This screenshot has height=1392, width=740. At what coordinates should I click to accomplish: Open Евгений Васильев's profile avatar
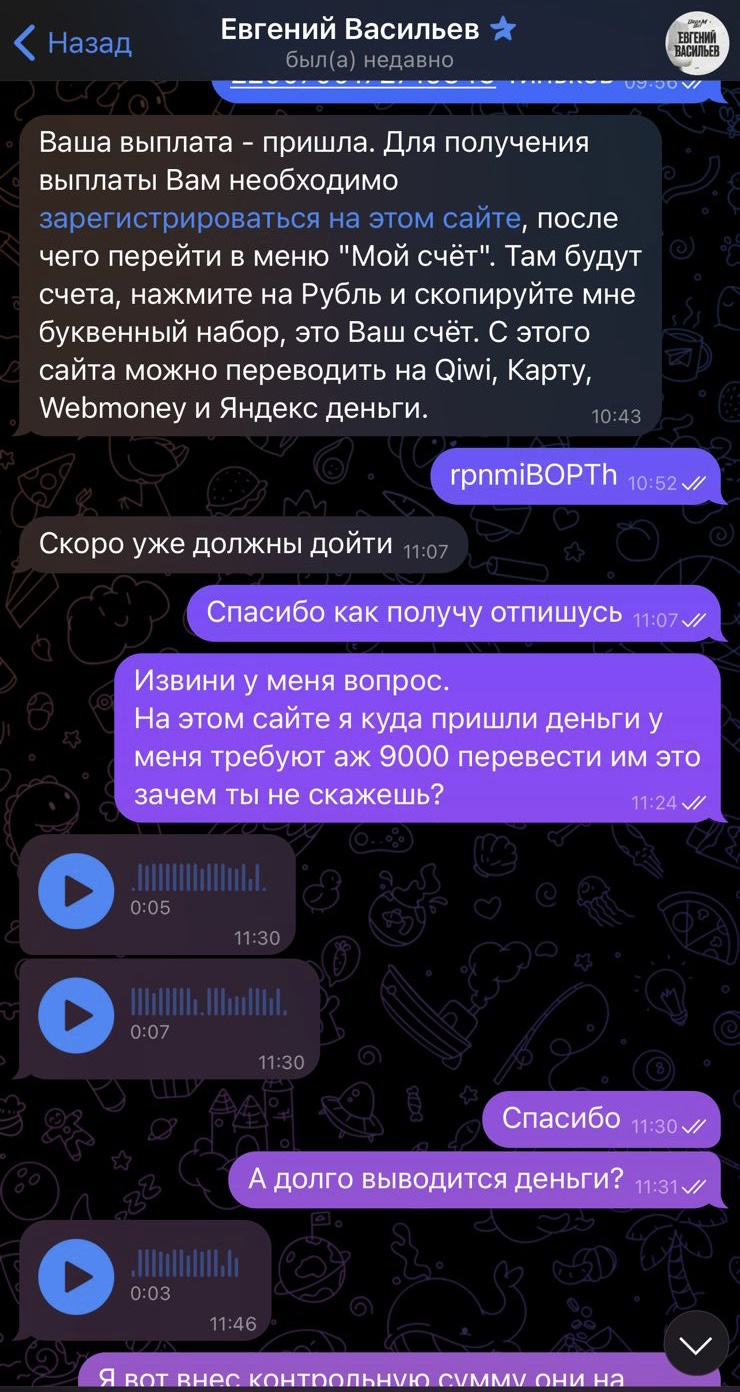[x=697, y=41]
